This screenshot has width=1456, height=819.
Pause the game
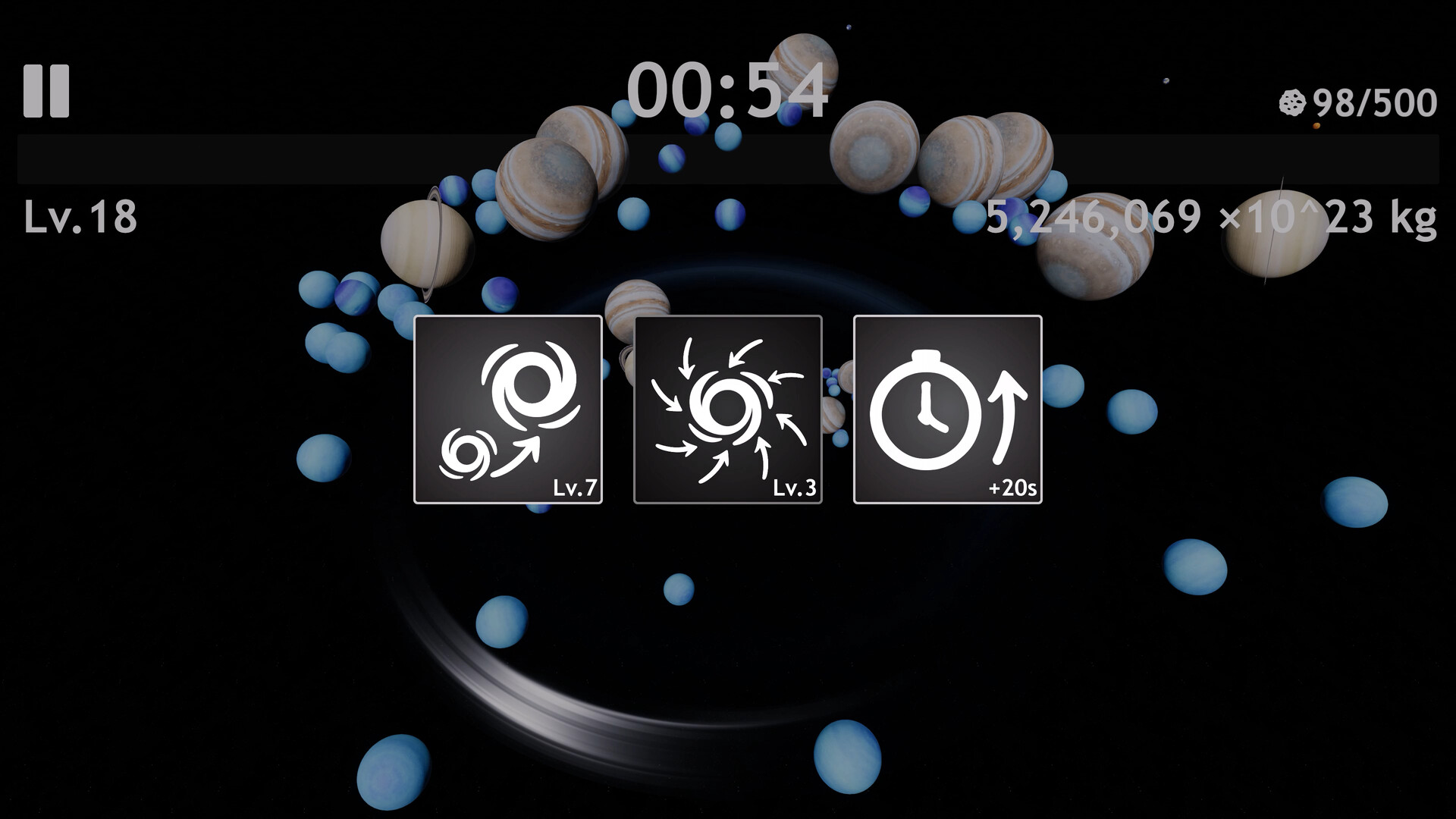46,91
